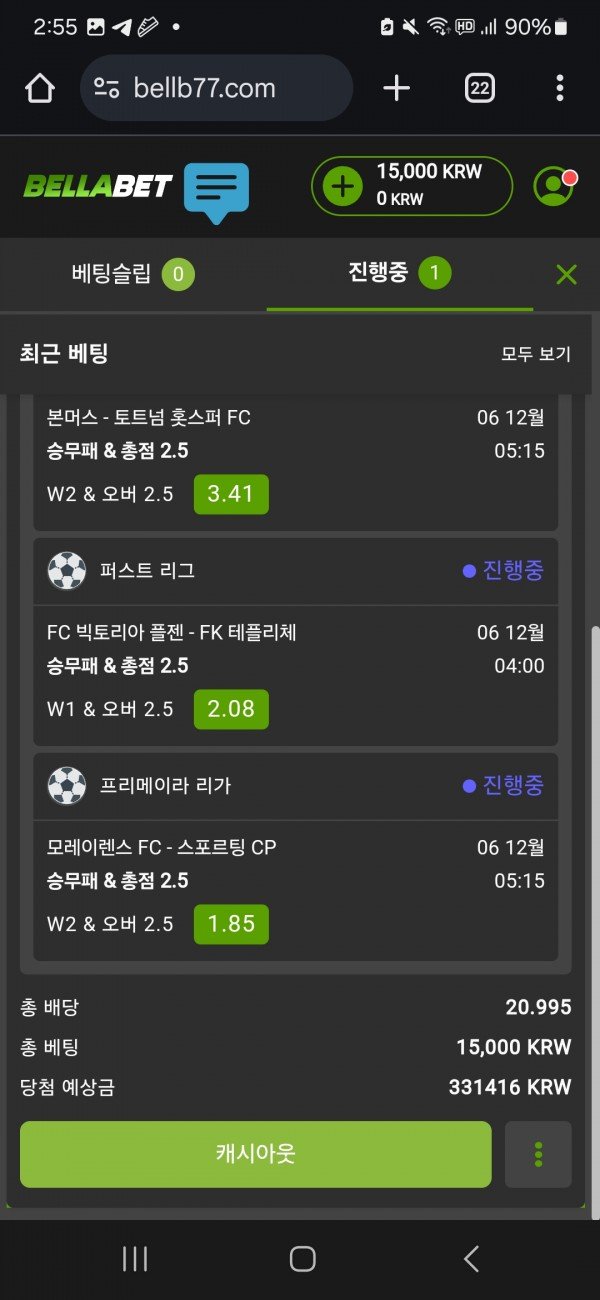Open the blue chat message icon
Viewport: 600px width, 1300px height.
pos(216,190)
